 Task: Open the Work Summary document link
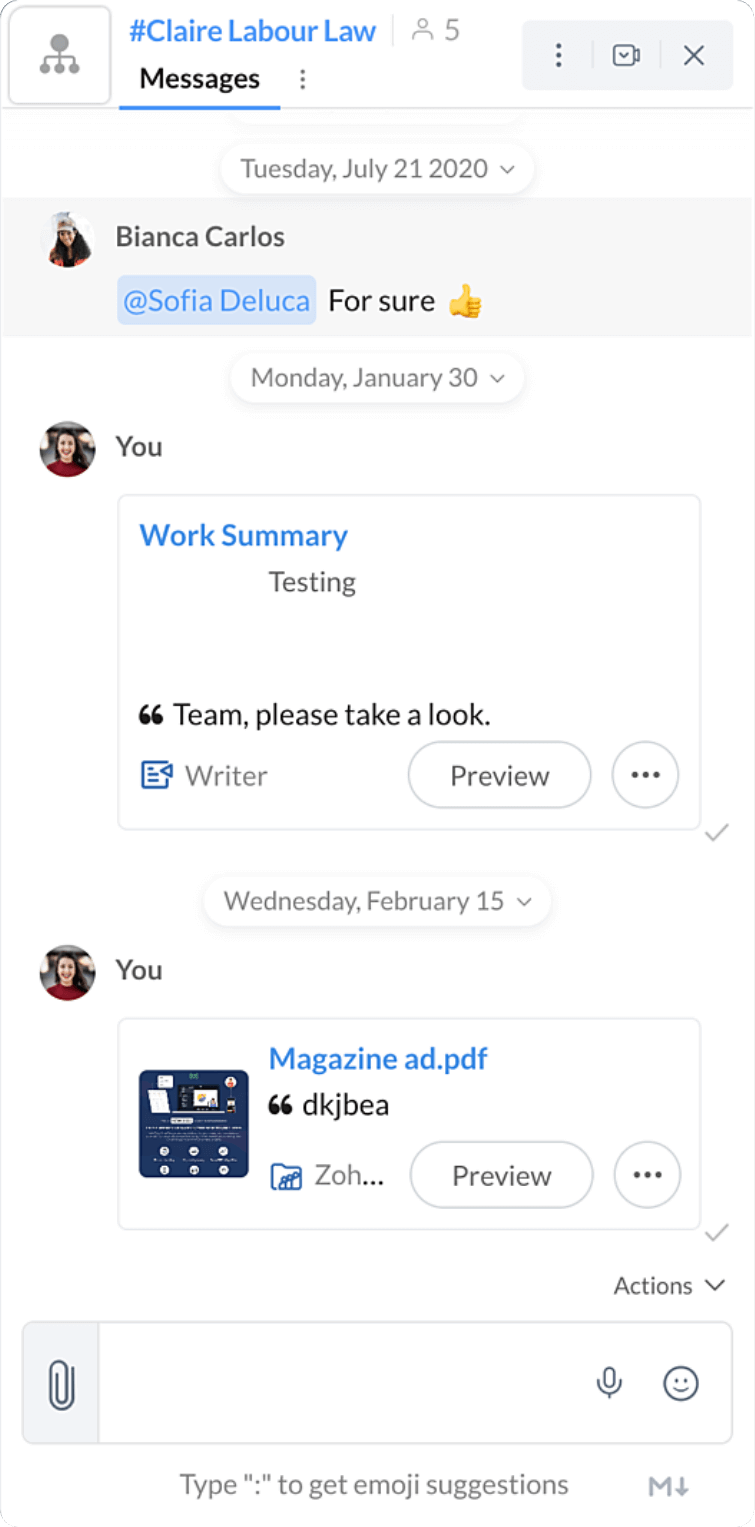(x=243, y=535)
